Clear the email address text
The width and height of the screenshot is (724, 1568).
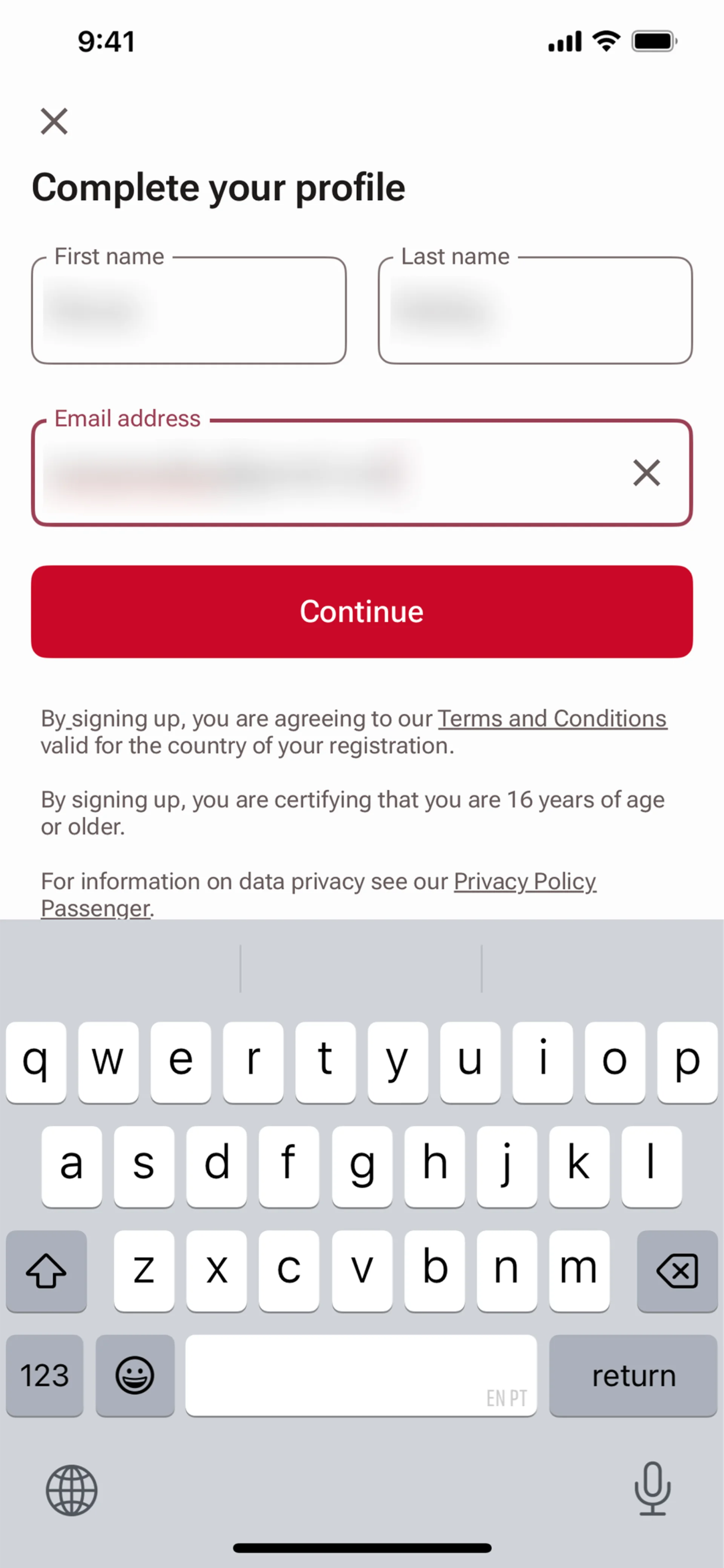click(x=646, y=473)
